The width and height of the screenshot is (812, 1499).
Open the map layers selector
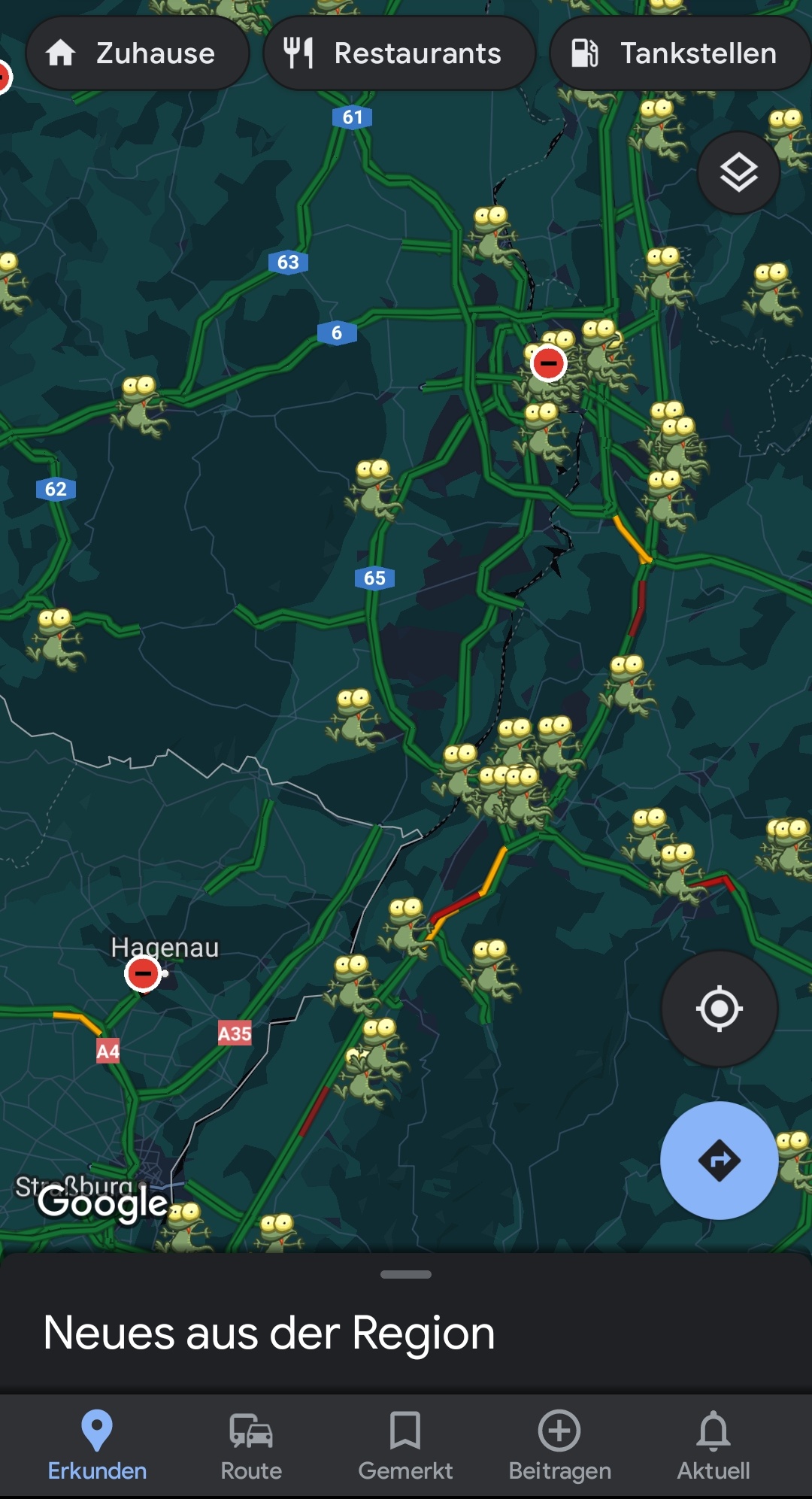(x=738, y=173)
